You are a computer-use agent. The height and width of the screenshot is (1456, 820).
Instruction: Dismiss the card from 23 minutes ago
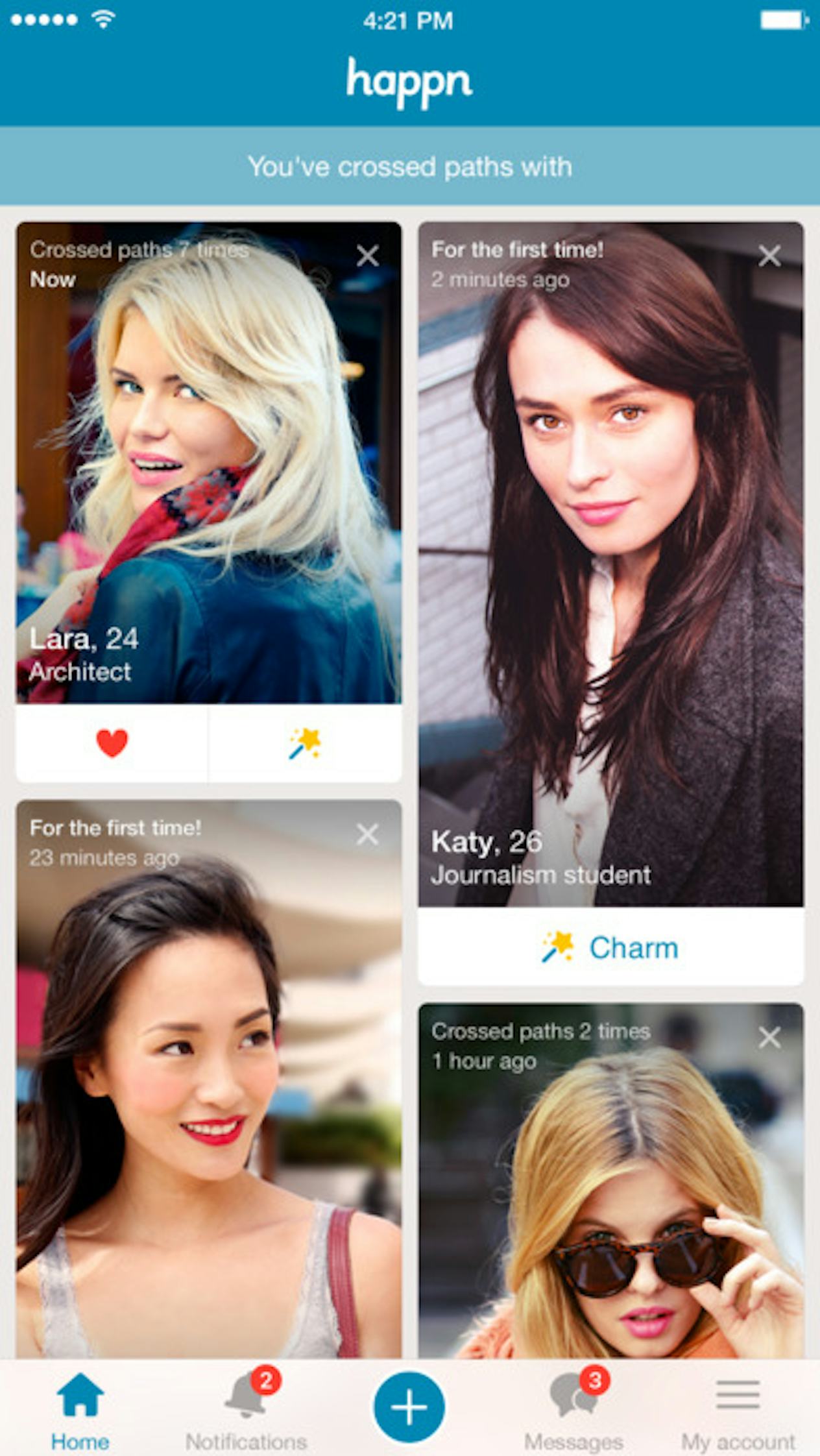368,834
